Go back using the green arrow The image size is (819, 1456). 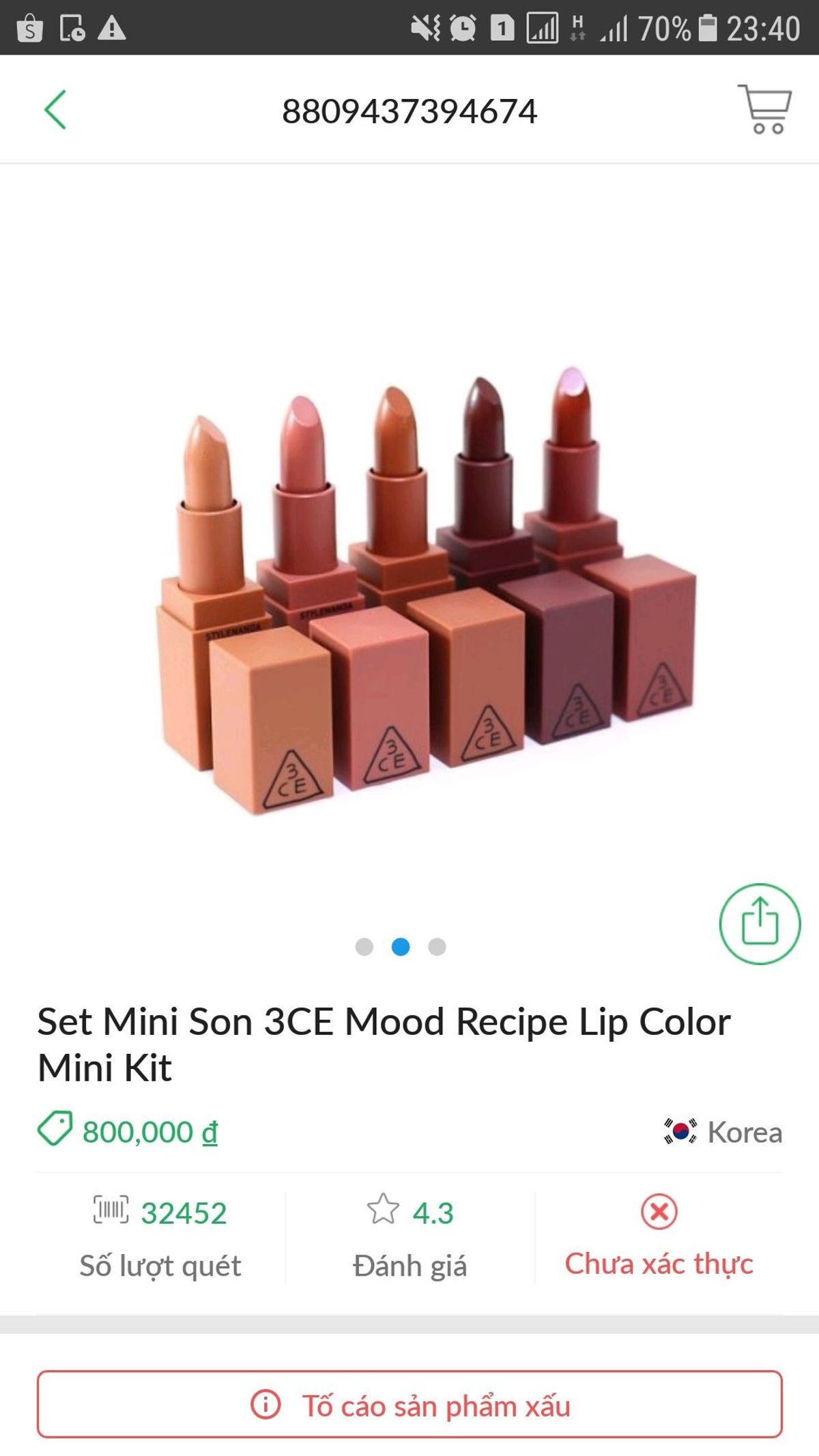coord(55,110)
